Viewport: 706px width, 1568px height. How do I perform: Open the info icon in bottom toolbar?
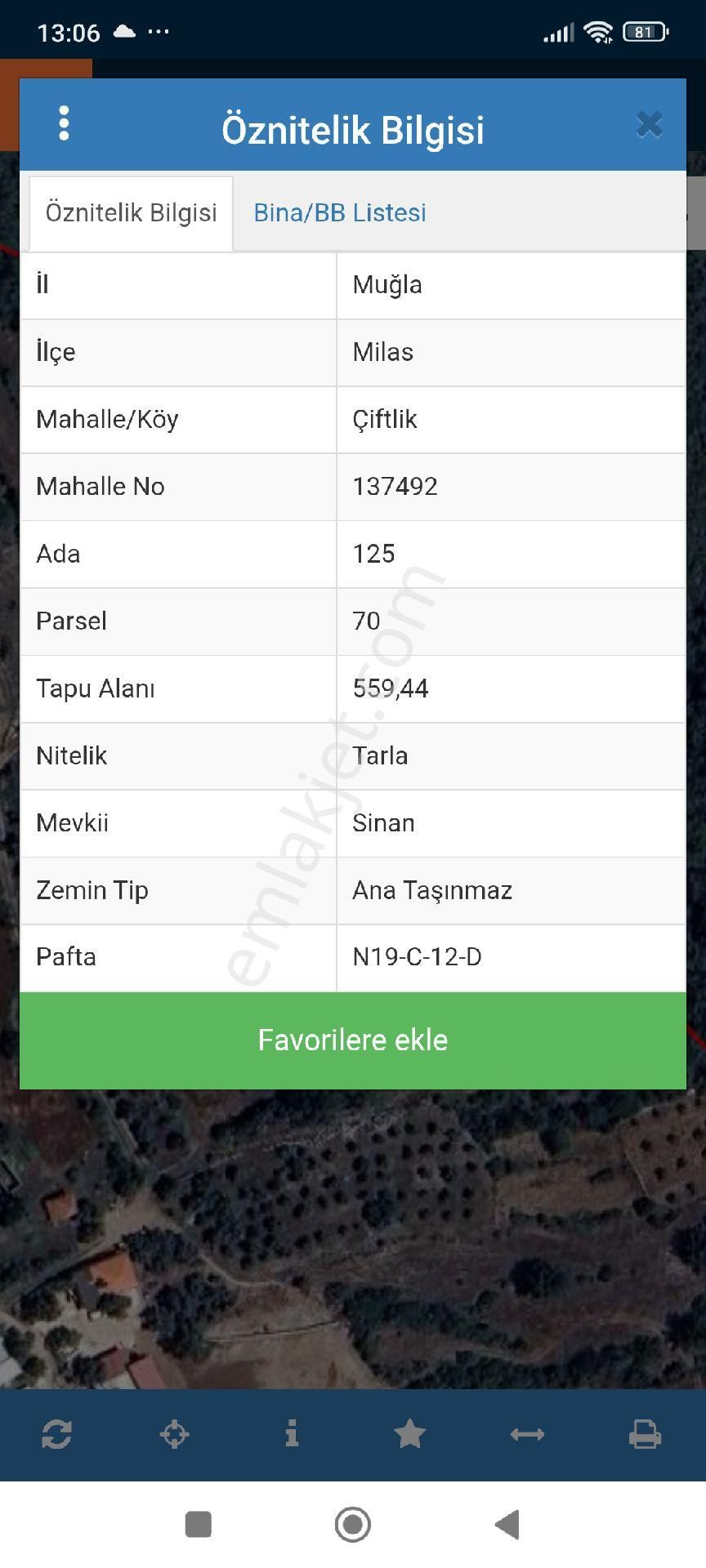tap(292, 1435)
